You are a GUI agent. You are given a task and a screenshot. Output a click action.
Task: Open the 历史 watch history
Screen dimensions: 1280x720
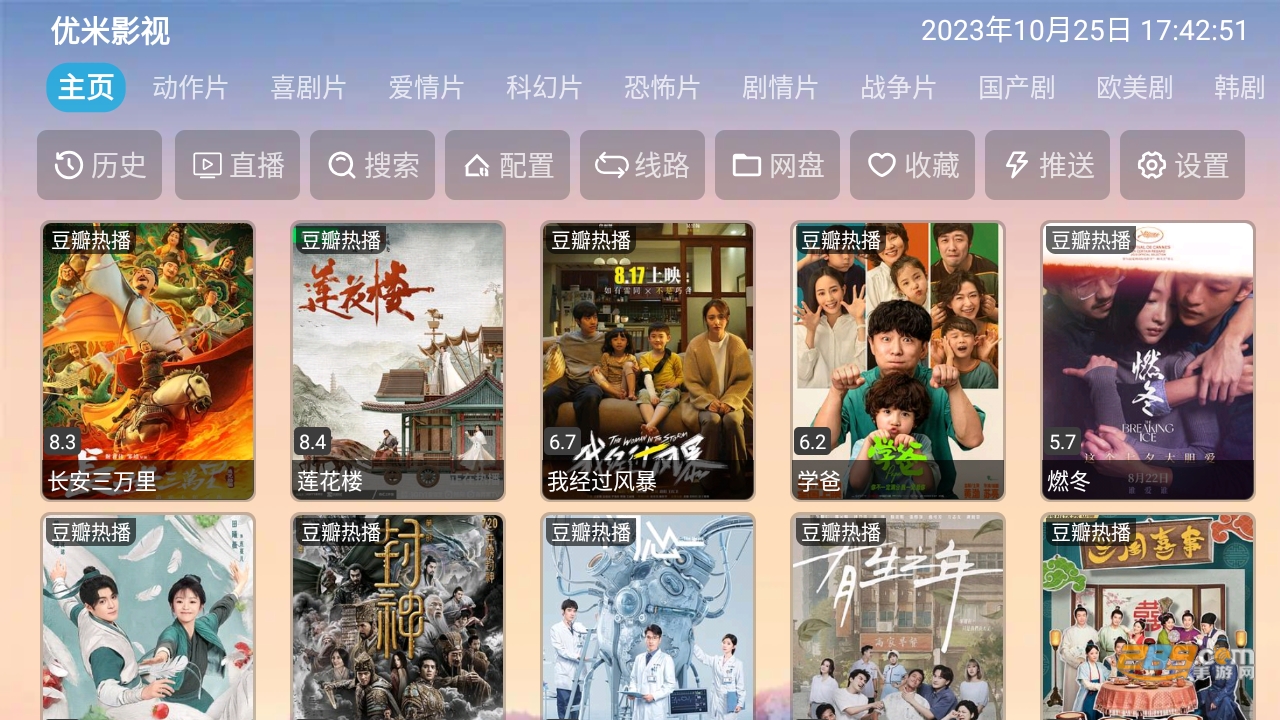pyautogui.click(x=99, y=165)
